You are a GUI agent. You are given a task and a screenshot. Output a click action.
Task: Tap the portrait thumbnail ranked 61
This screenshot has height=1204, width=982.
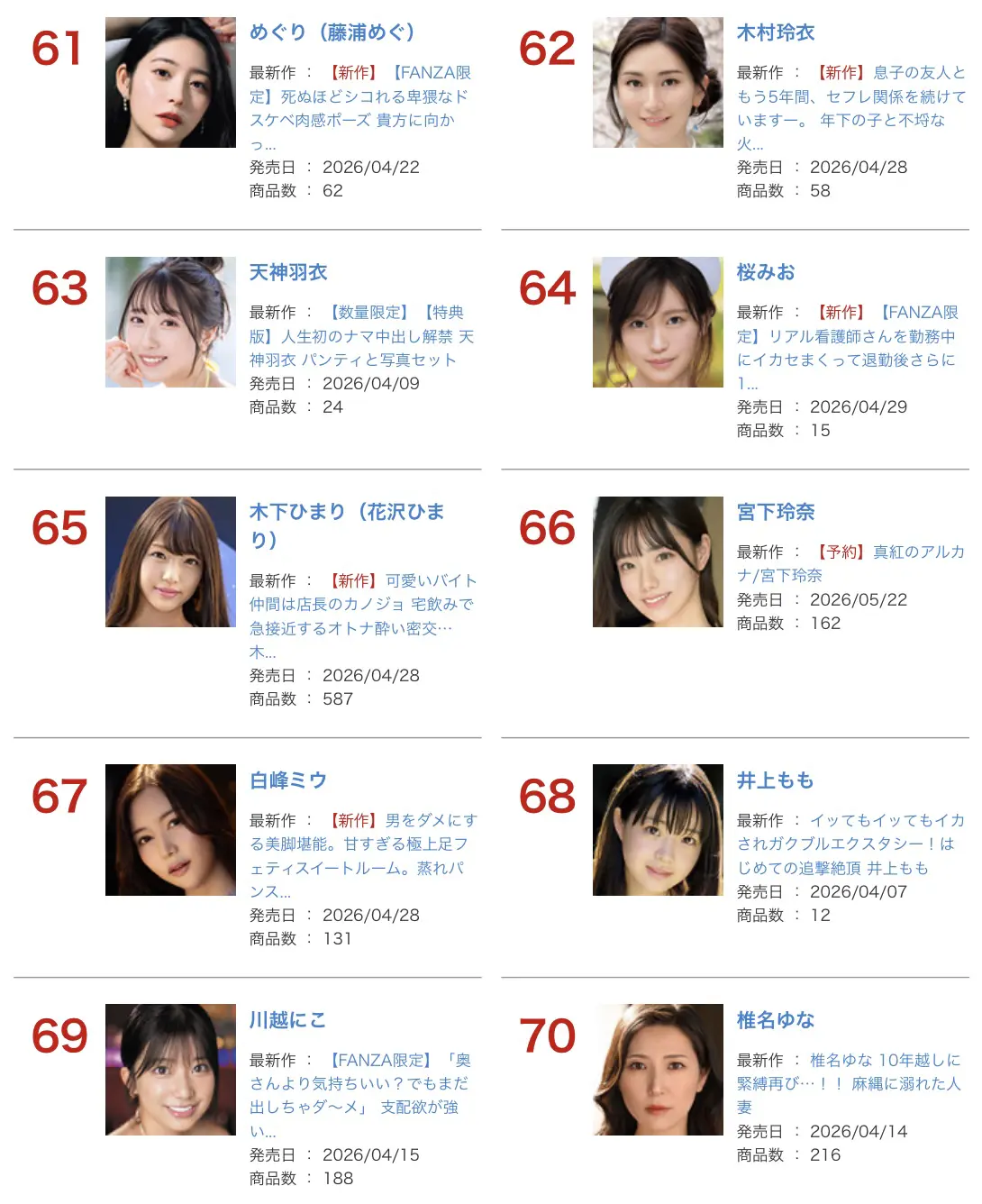pyautogui.click(x=170, y=82)
